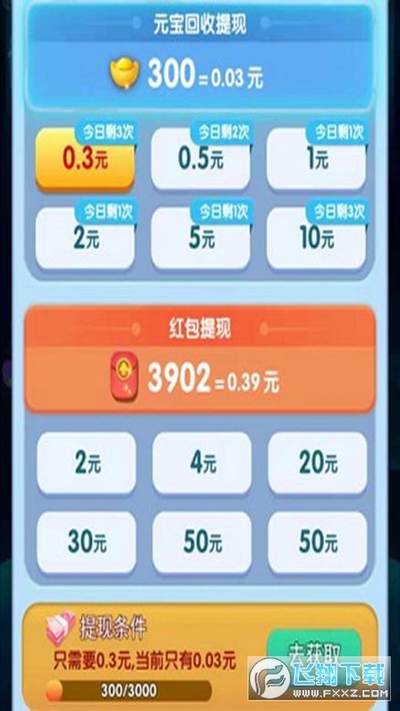Select the 20元 red packet withdrawal
400x711 pixels.
point(317,463)
